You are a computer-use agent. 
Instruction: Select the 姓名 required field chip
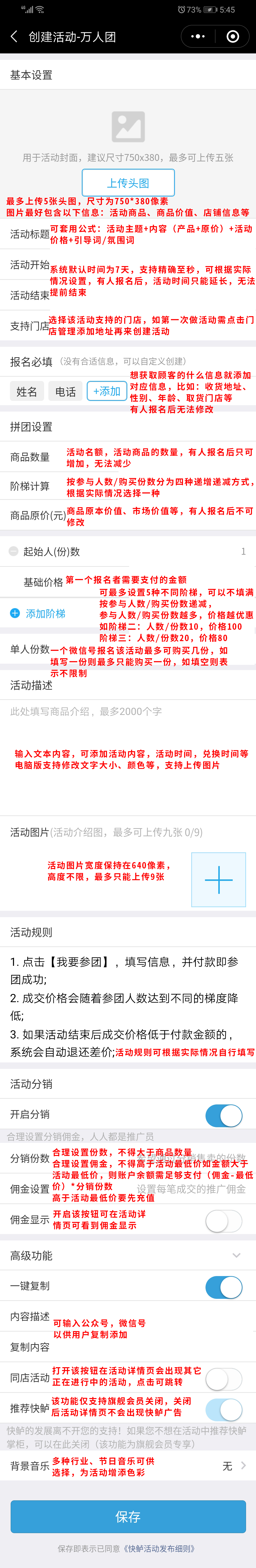point(27,391)
